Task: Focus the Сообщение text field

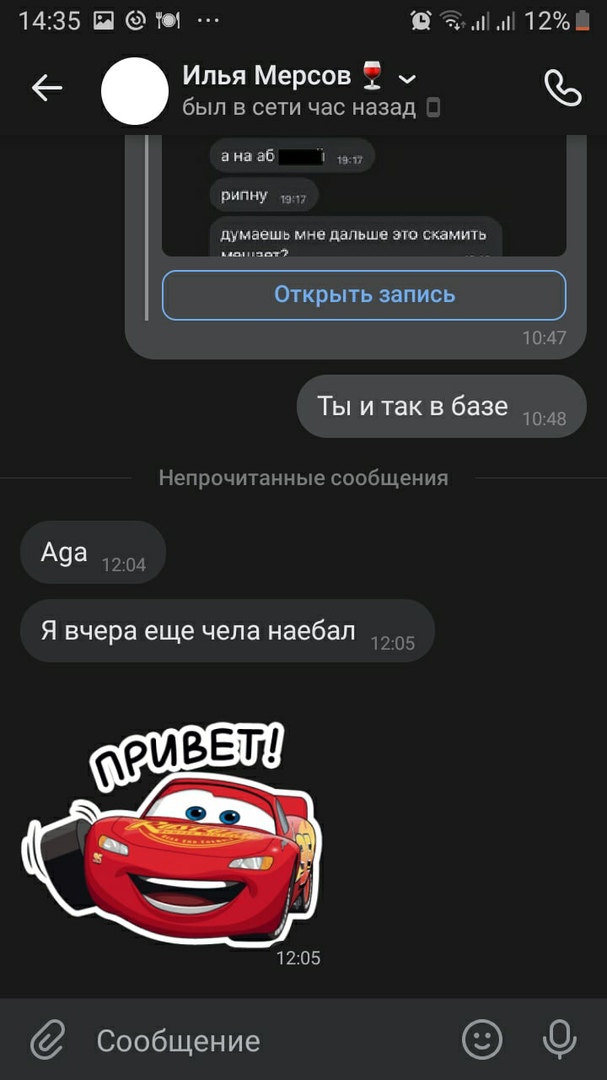Action: point(260,1040)
